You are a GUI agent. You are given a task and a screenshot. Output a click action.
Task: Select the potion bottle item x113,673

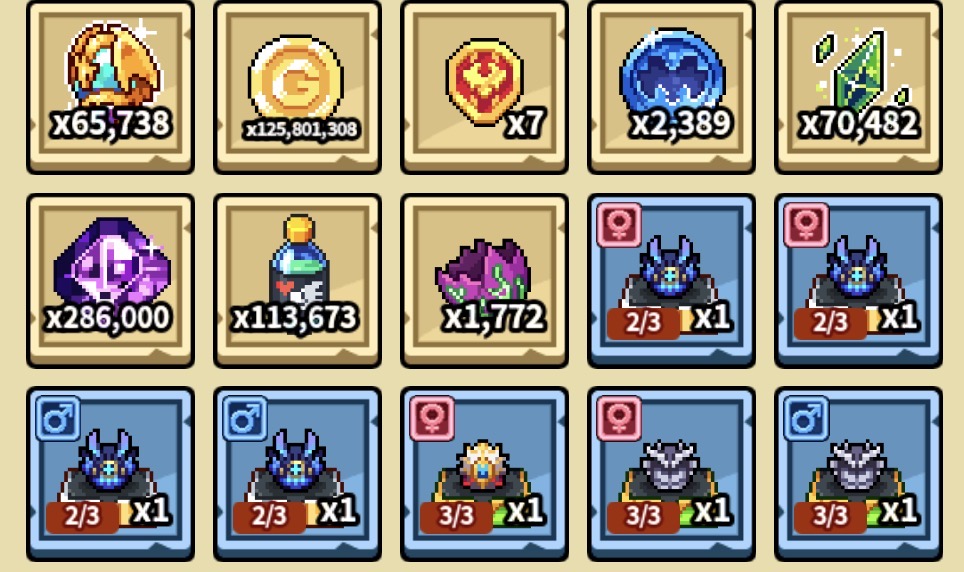coord(297,280)
